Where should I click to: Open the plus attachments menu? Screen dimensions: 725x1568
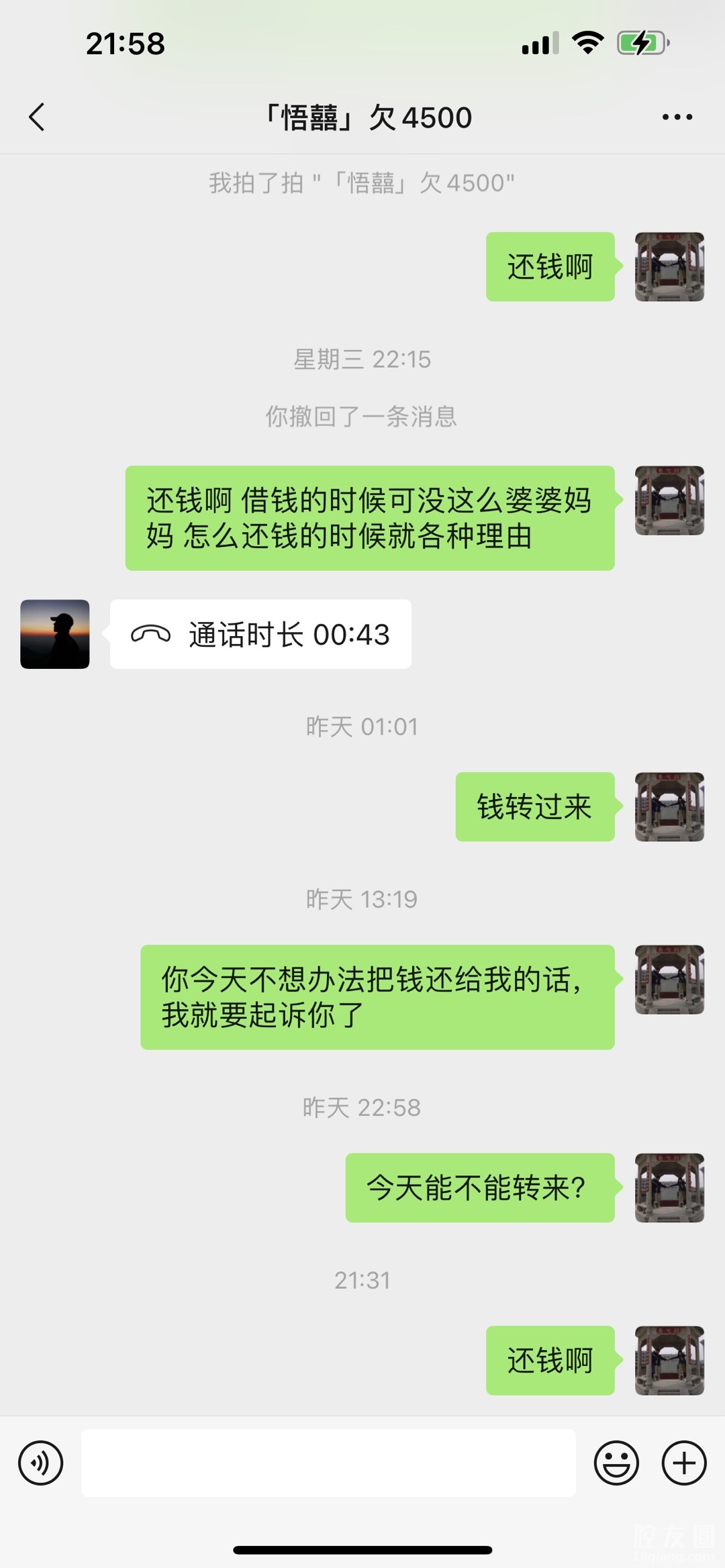[684, 1463]
